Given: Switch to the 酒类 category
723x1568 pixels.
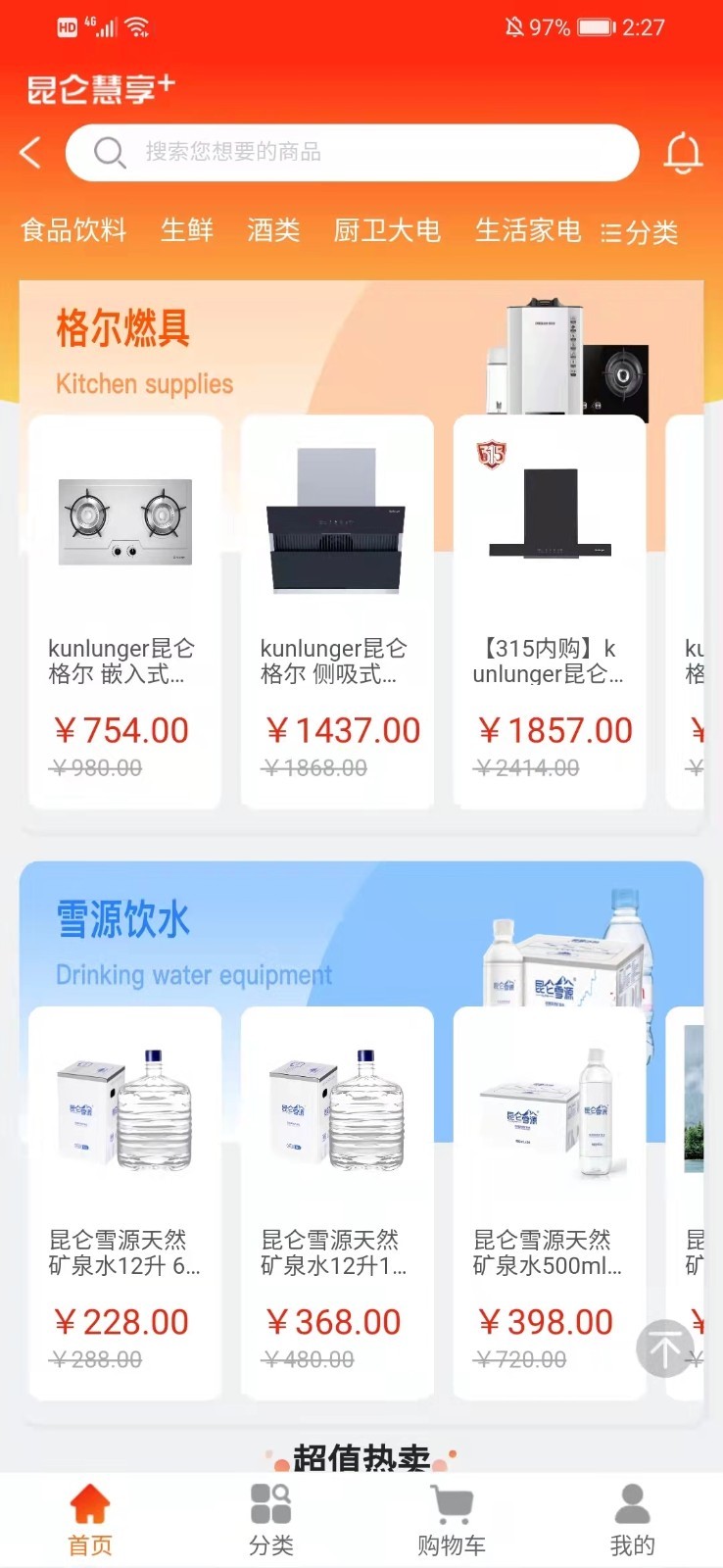Looking at the screenshot, I should coord(273,230).
